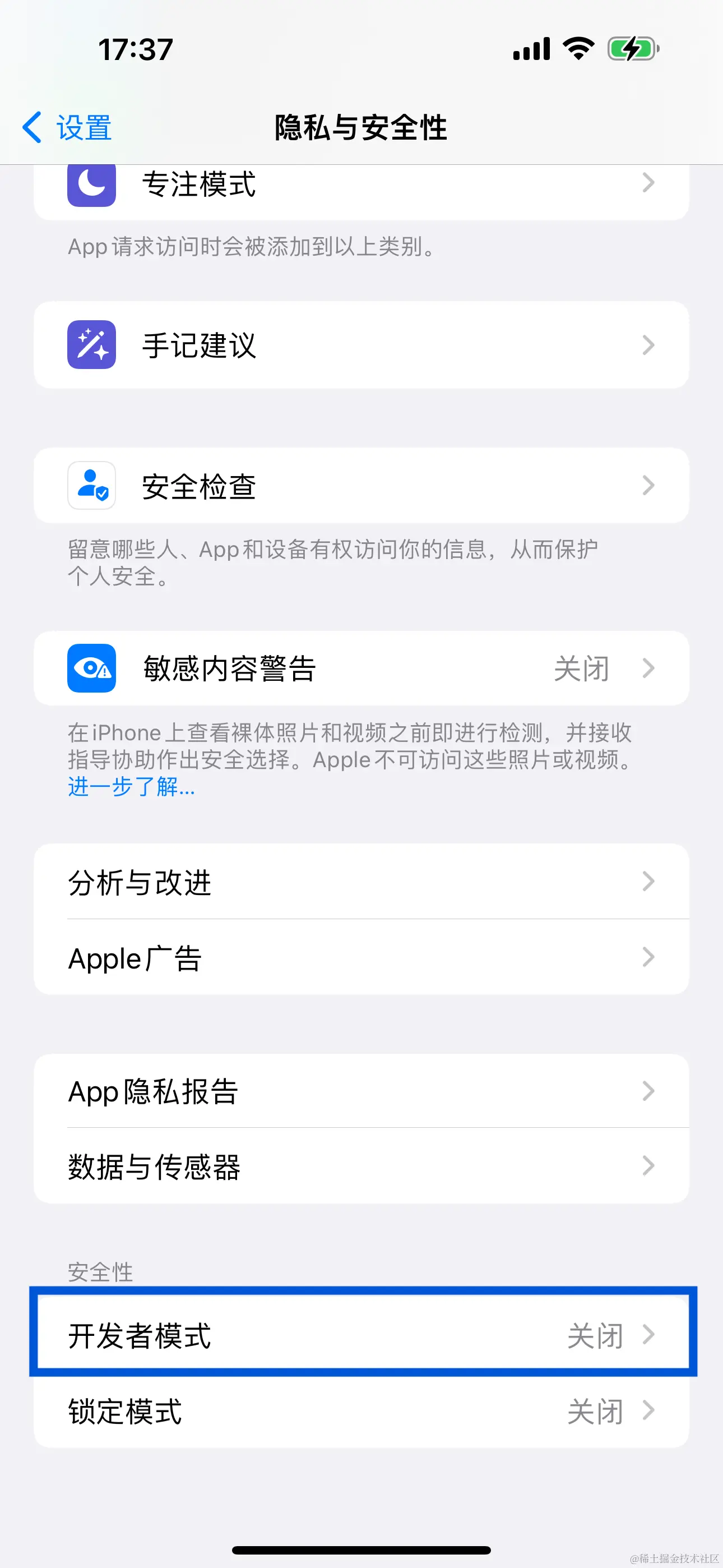This screenshot has height=1568, width=723.
Task: Go back to 设置
Action: point(67,128)
